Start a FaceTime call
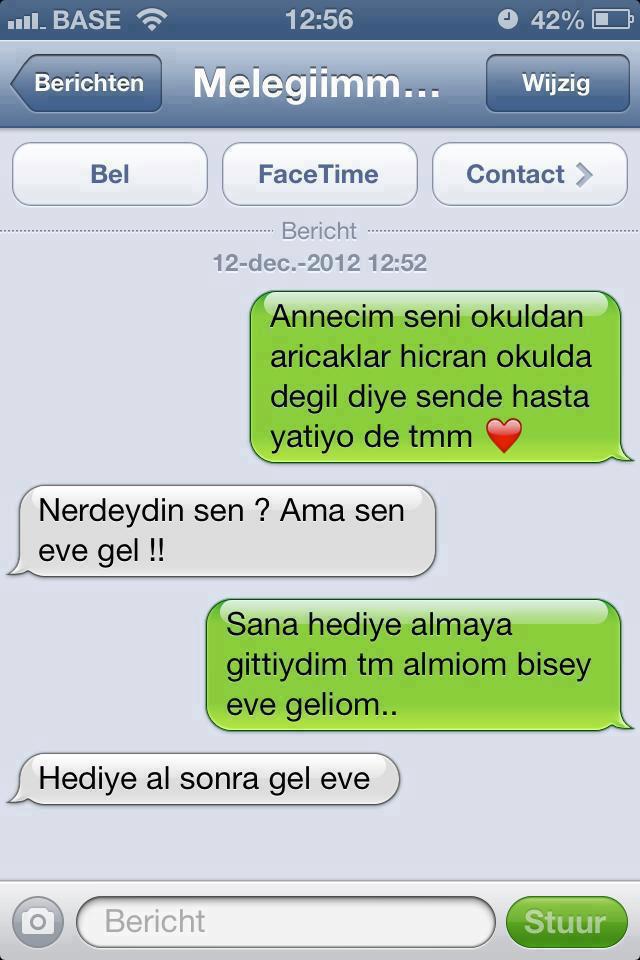 [319, 174]
